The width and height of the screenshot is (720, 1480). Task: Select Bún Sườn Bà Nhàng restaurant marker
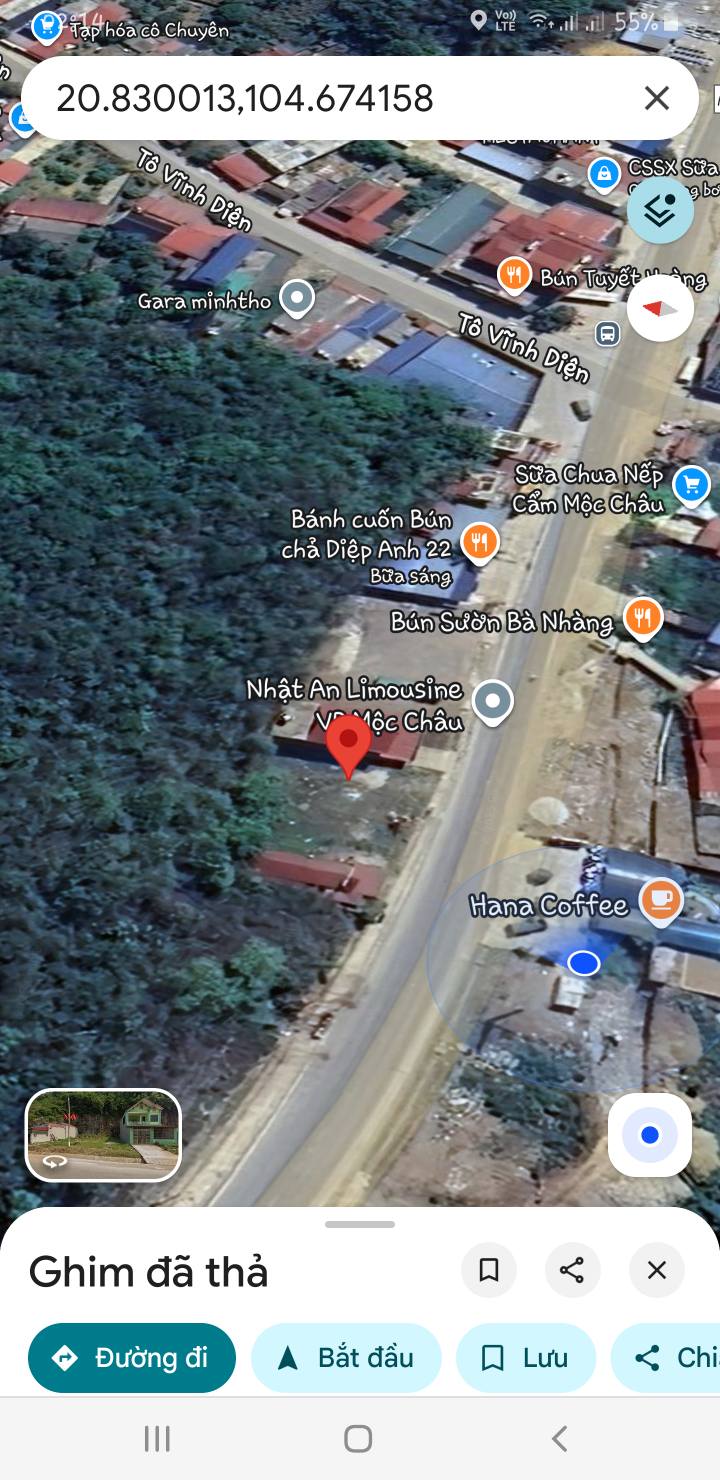643,618
